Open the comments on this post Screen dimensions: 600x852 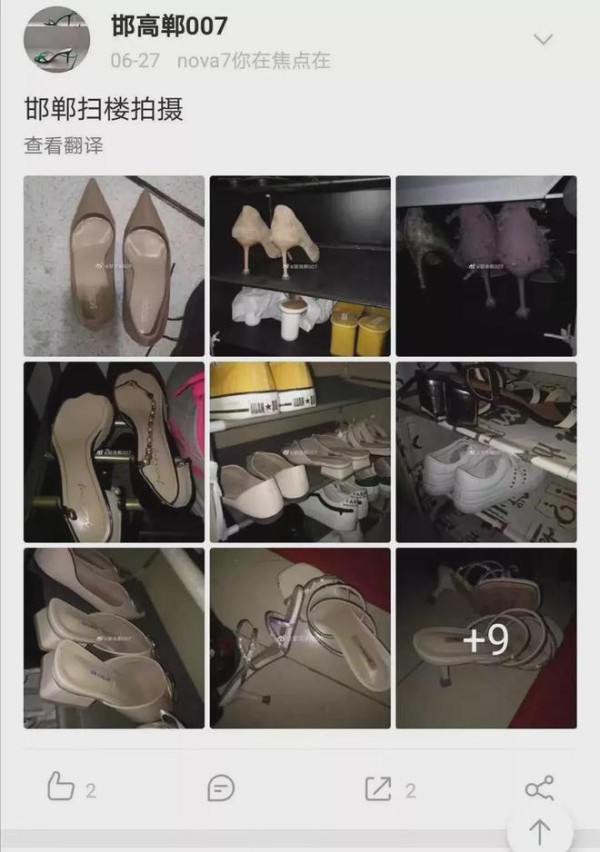coord(221,788)
